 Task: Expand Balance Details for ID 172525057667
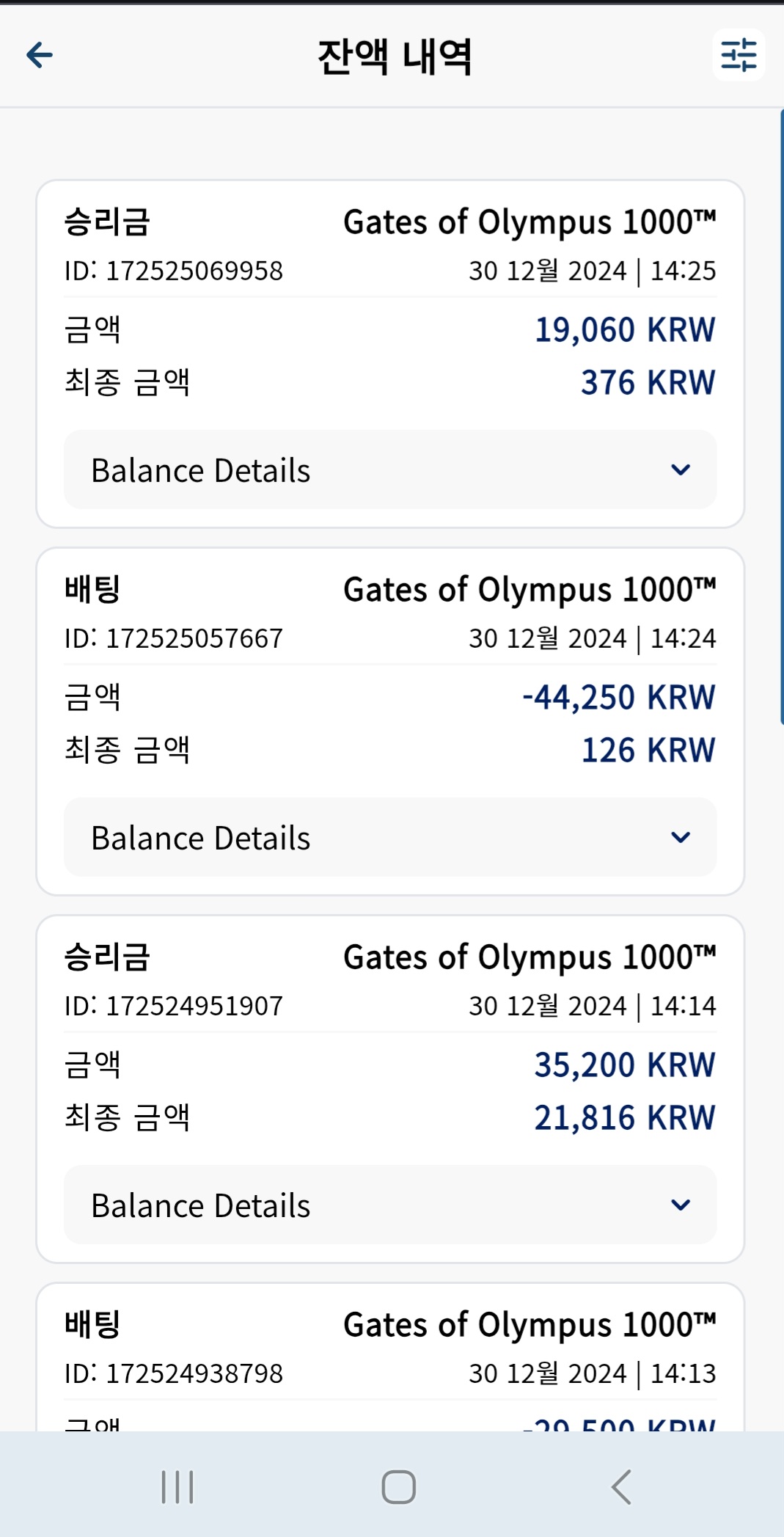click(x=390, y=837)
